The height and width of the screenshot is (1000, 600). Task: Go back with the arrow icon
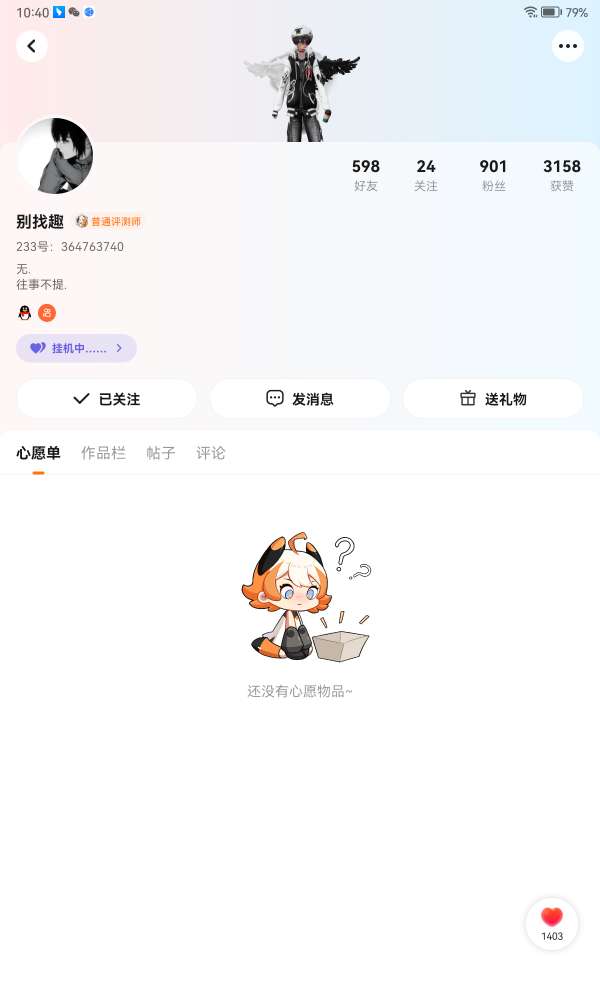pyautogui.click(x=32, y=46)
